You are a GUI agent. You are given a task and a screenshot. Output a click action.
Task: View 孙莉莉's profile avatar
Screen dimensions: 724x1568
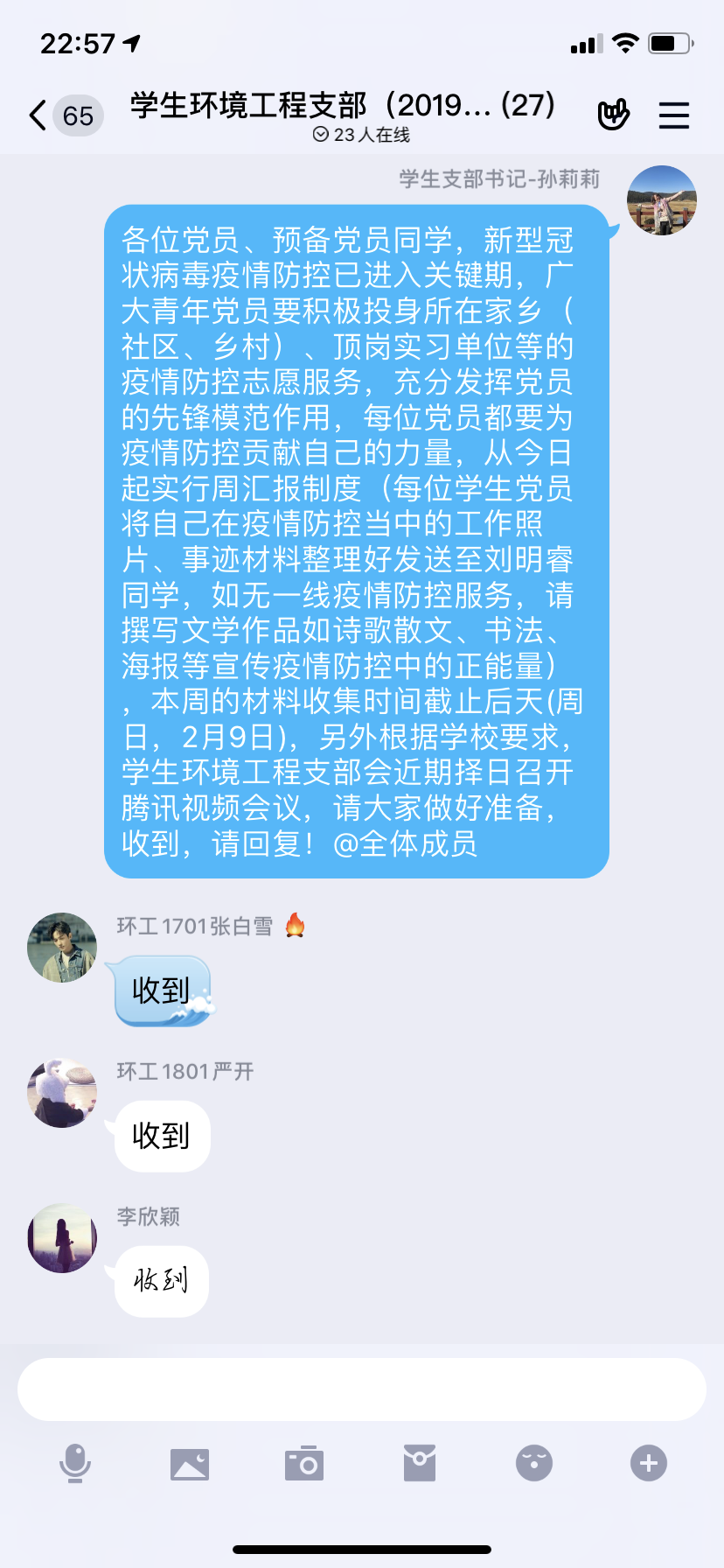(x=662, y=200)
